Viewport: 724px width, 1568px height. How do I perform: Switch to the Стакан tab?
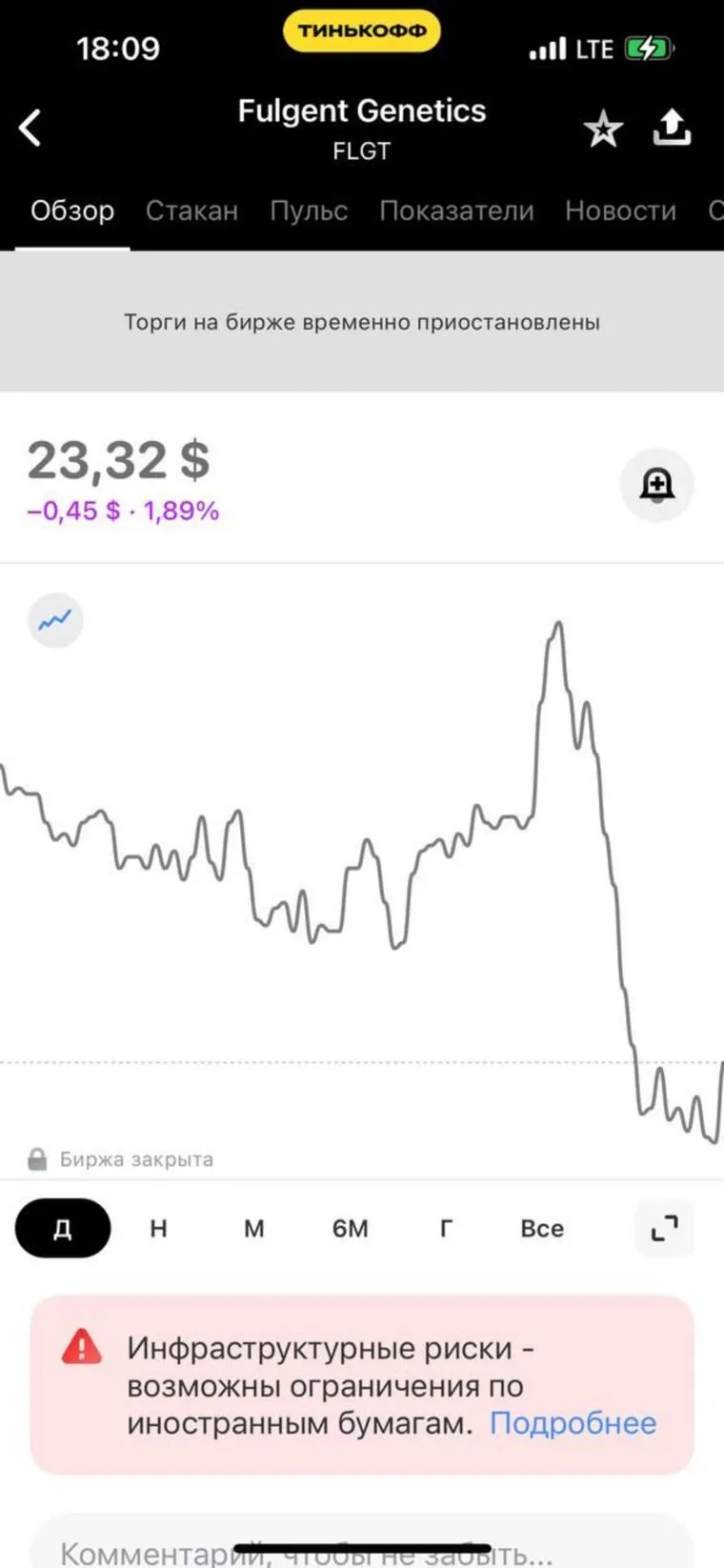coord(191,211)
